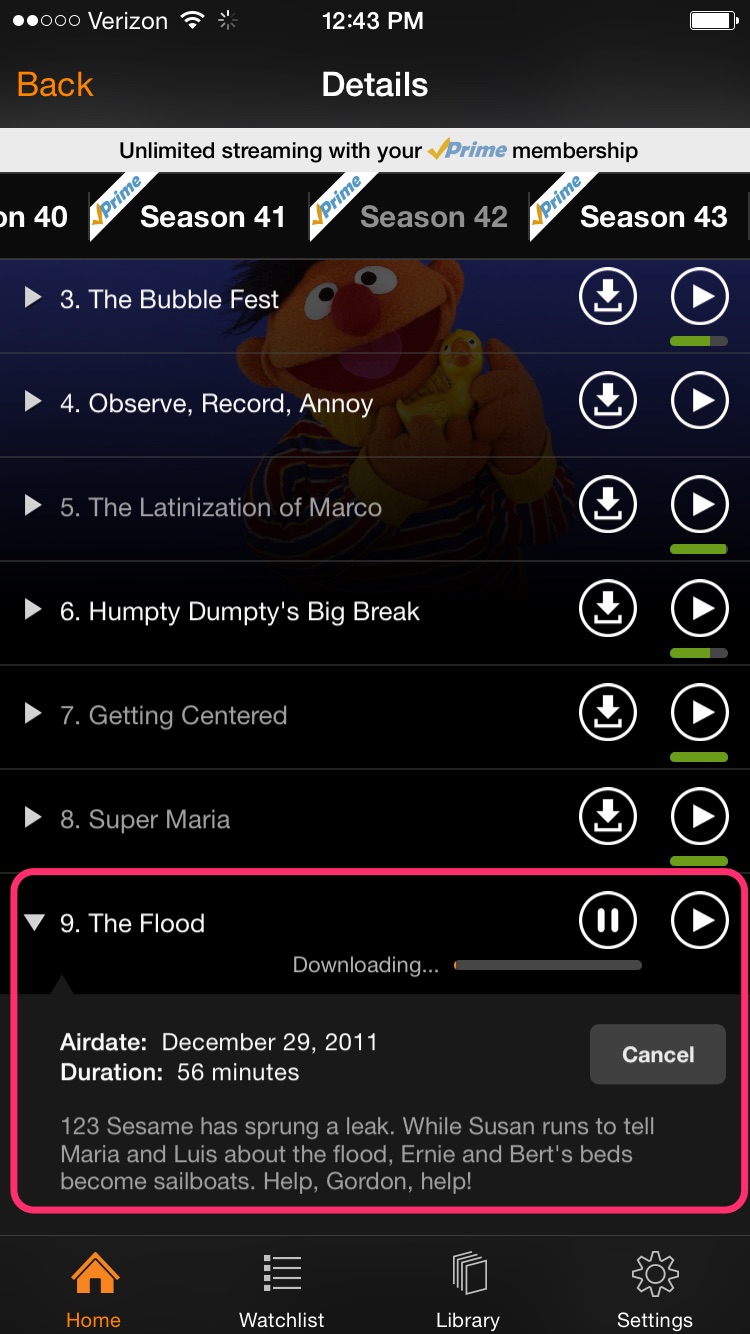The height and width of the screenshot is (1334, 750).
Task: Go back using the Back button
Action: tap(55, 85)
